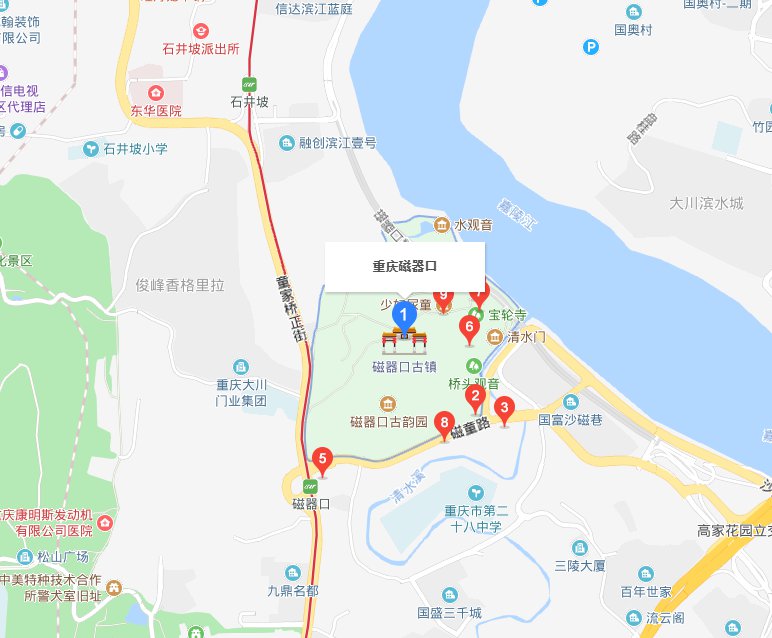Tap red map marker number 8
Screen dimensions: 772x638
coord(445,424)
